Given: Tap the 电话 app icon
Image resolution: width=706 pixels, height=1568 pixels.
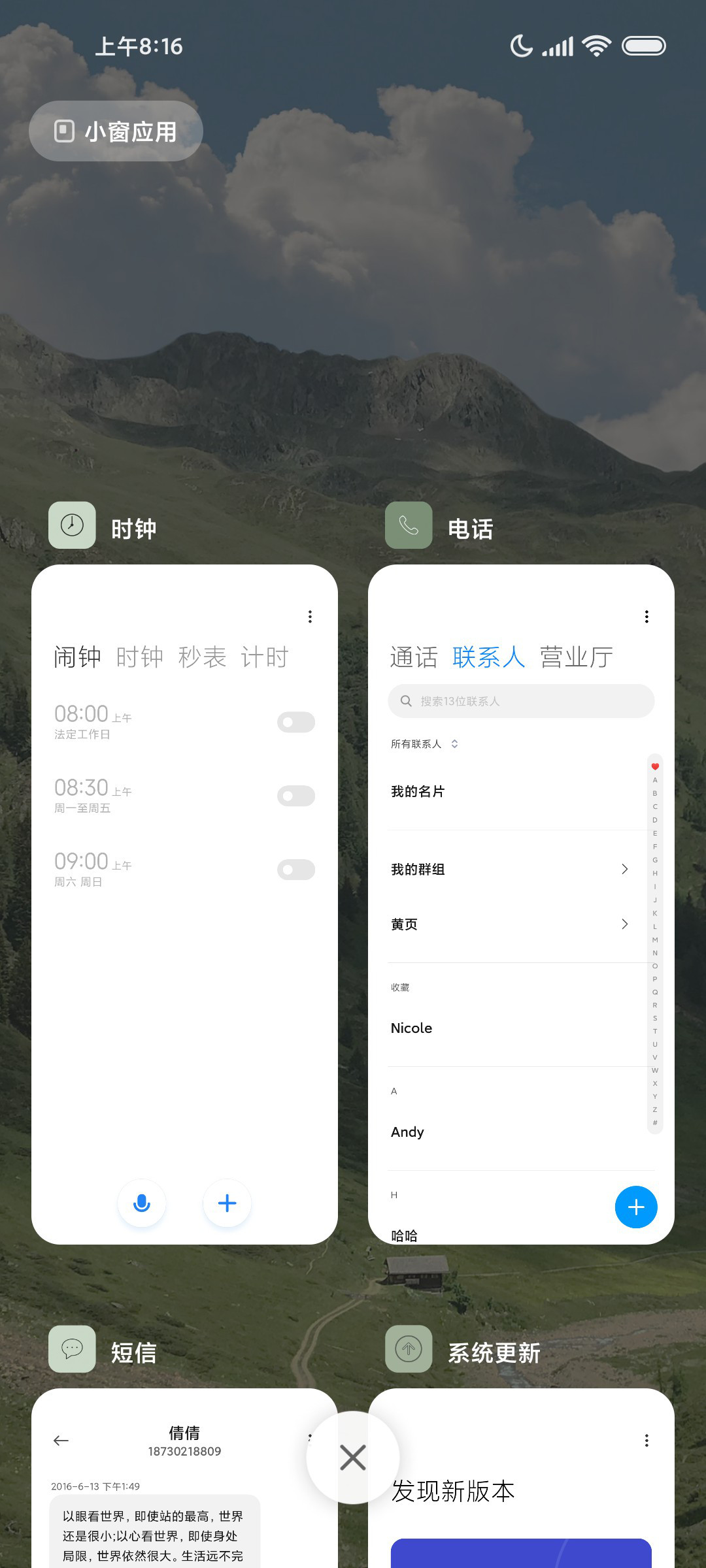Looking at the screenshot, I should tap(409, 525).
